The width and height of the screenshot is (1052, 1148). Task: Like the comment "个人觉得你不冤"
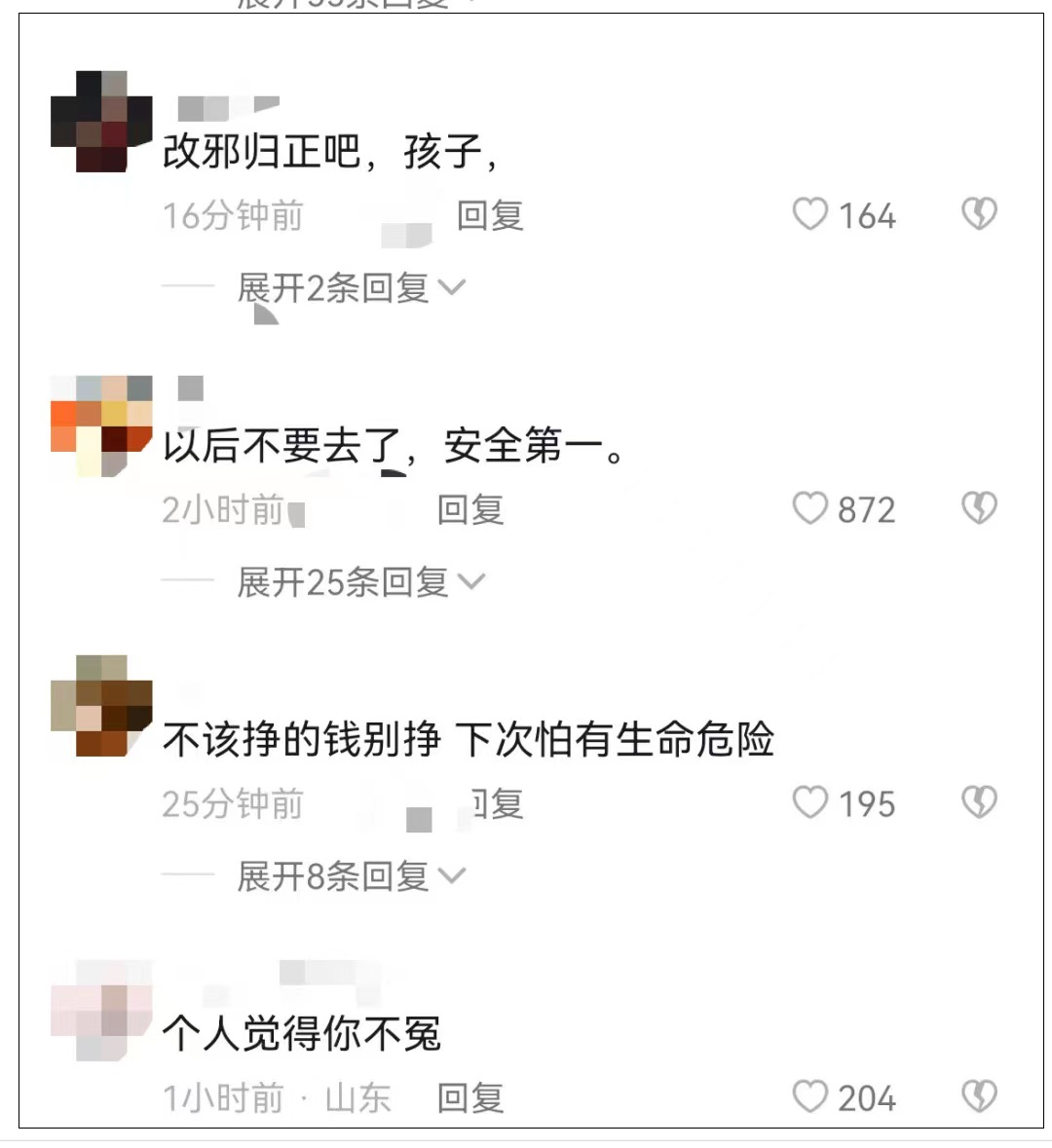click(x=810, y=1097)
